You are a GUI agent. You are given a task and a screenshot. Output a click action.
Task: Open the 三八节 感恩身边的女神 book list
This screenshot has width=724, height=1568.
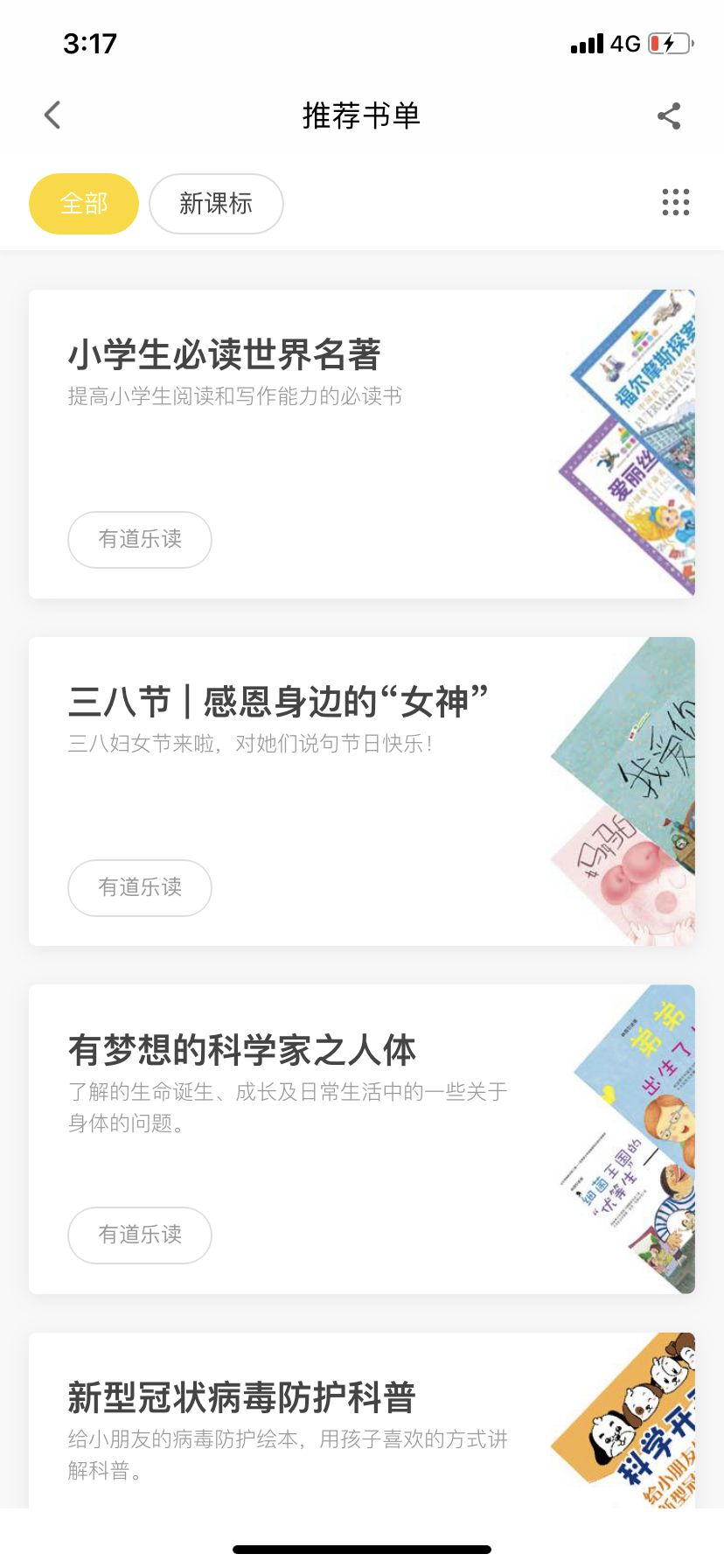coord(362,792)
